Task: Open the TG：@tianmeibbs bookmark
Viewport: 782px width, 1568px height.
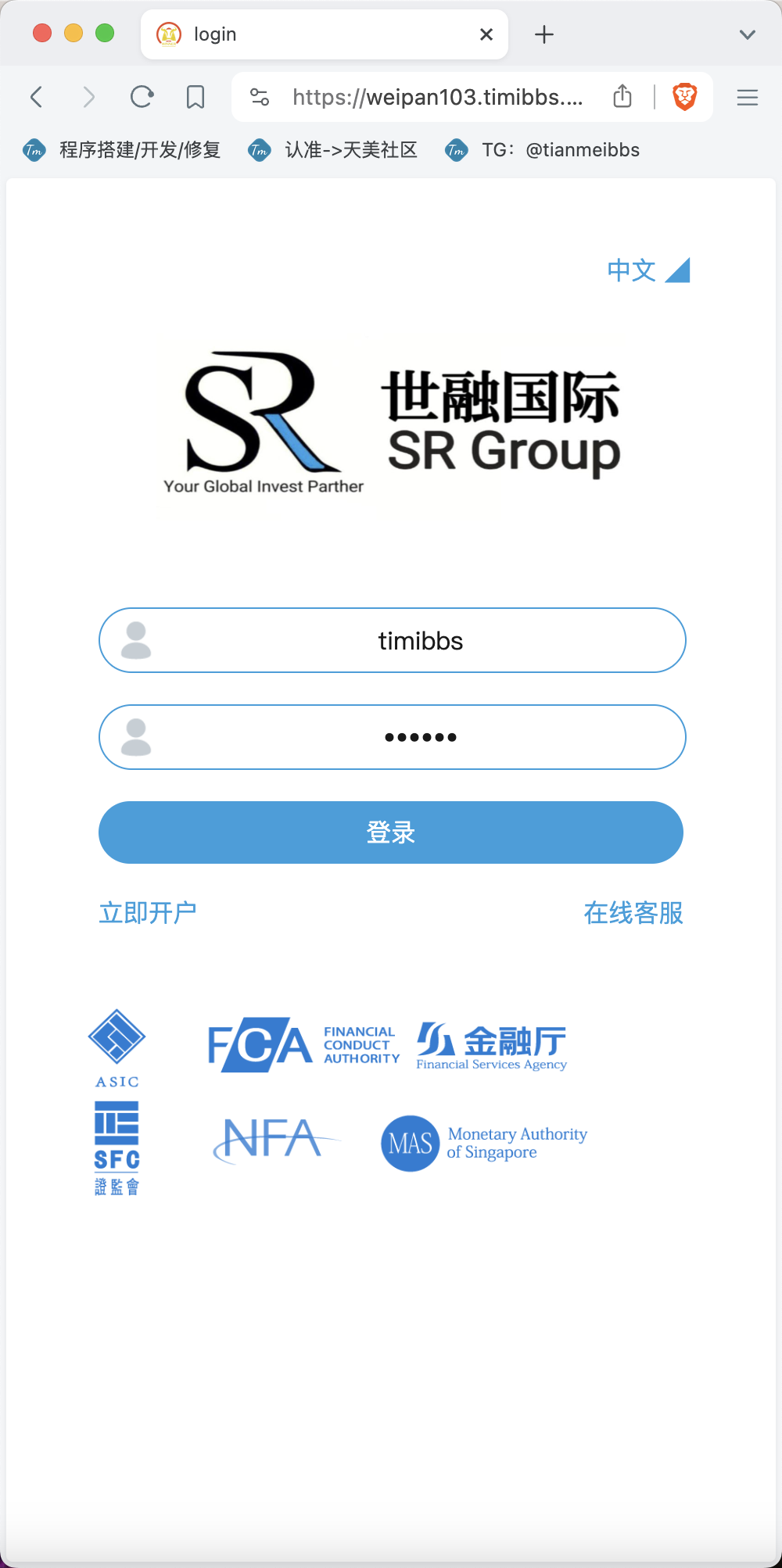Action: coord(542,149)
